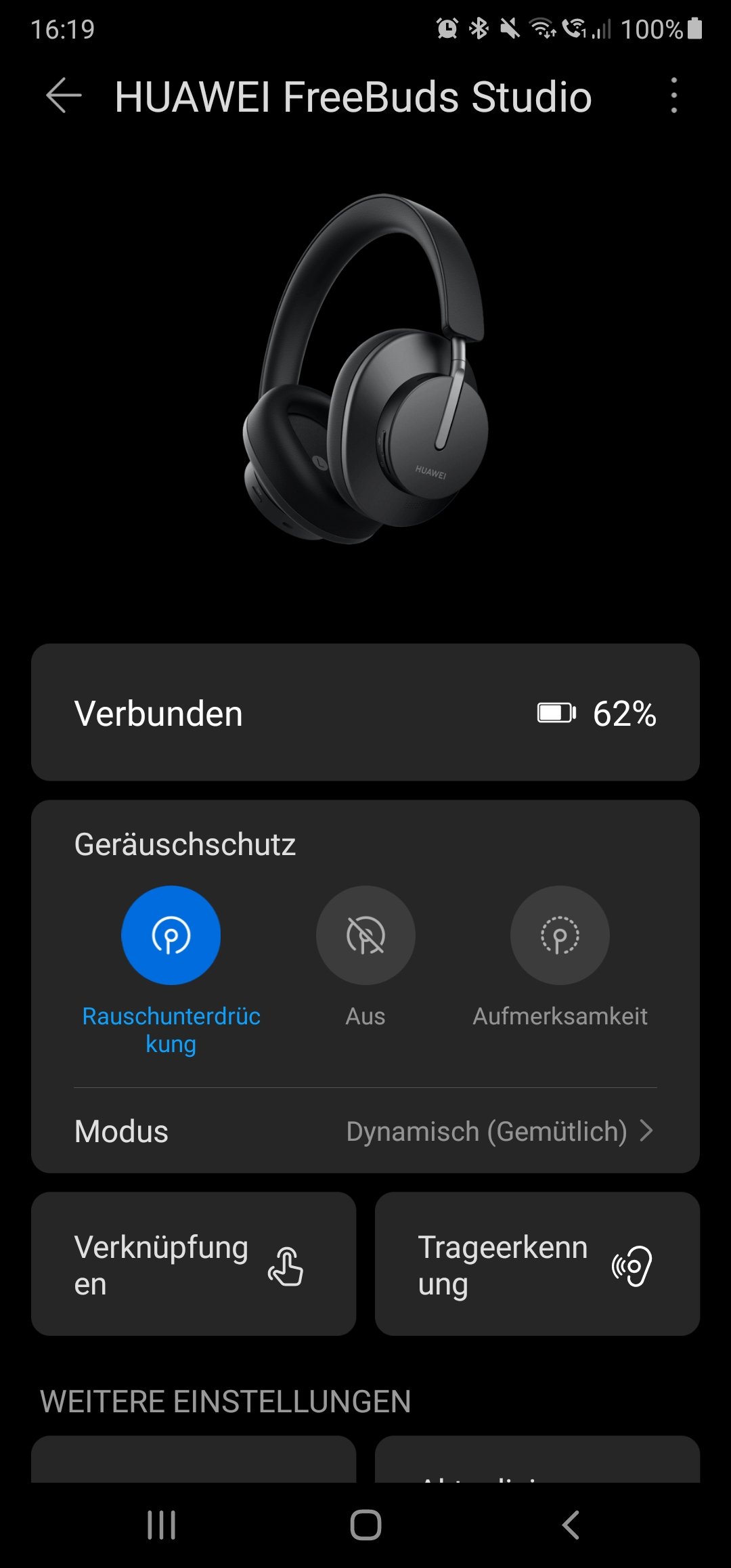Tap the FreeBuds Studio headphone image
Viewport: 731px width, 1568px height.
[x=365, y=372]
